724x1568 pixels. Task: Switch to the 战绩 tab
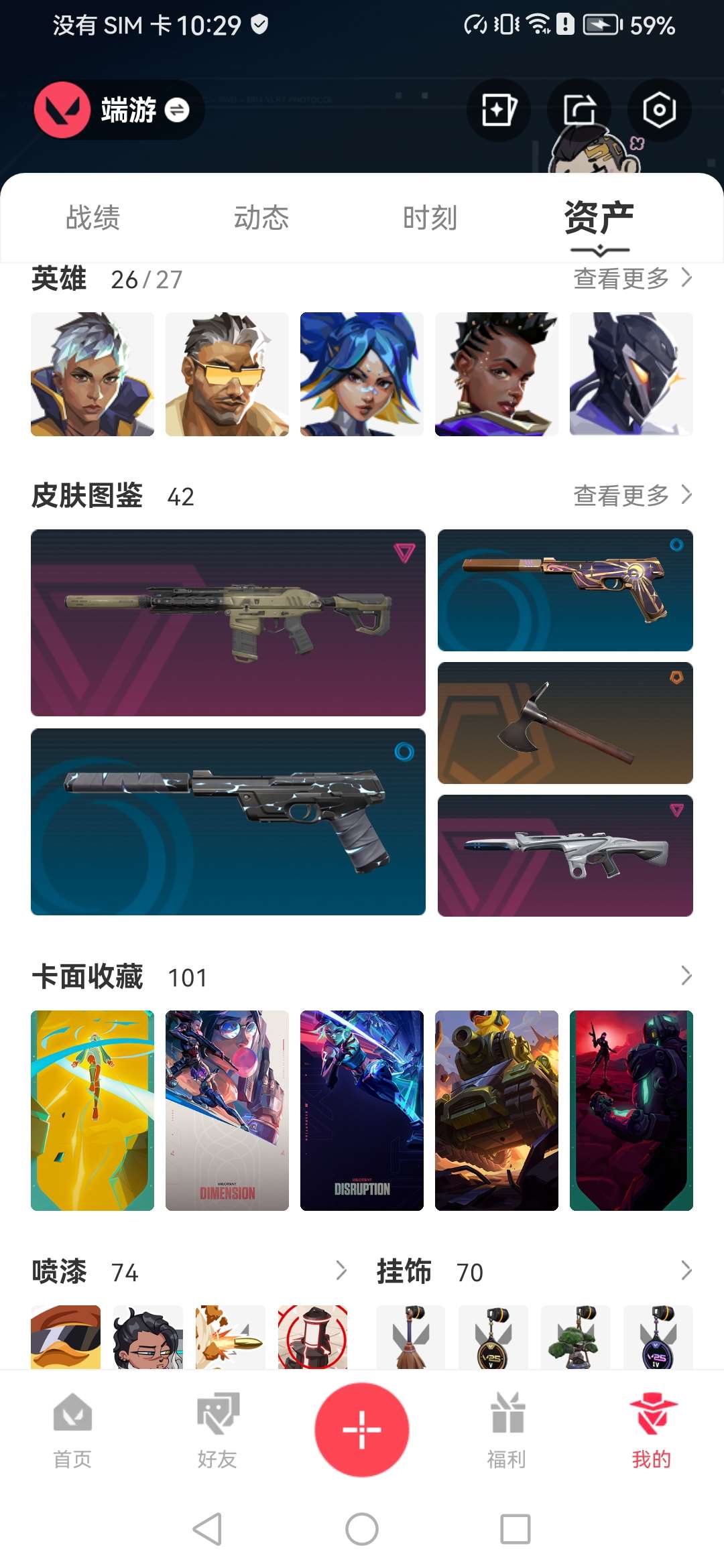tap(93, 218)
